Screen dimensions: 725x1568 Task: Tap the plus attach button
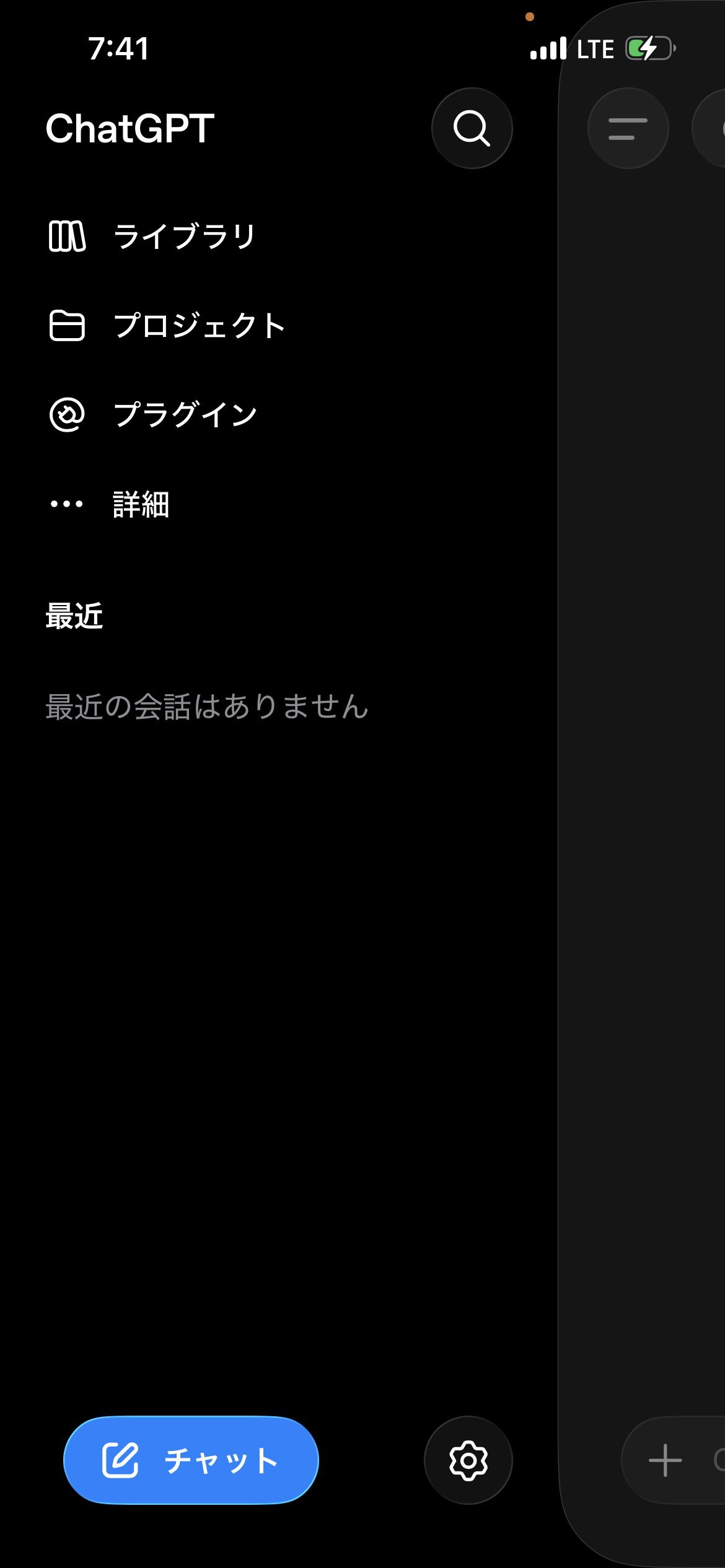pyautogui.click(x=666, y=1460)
